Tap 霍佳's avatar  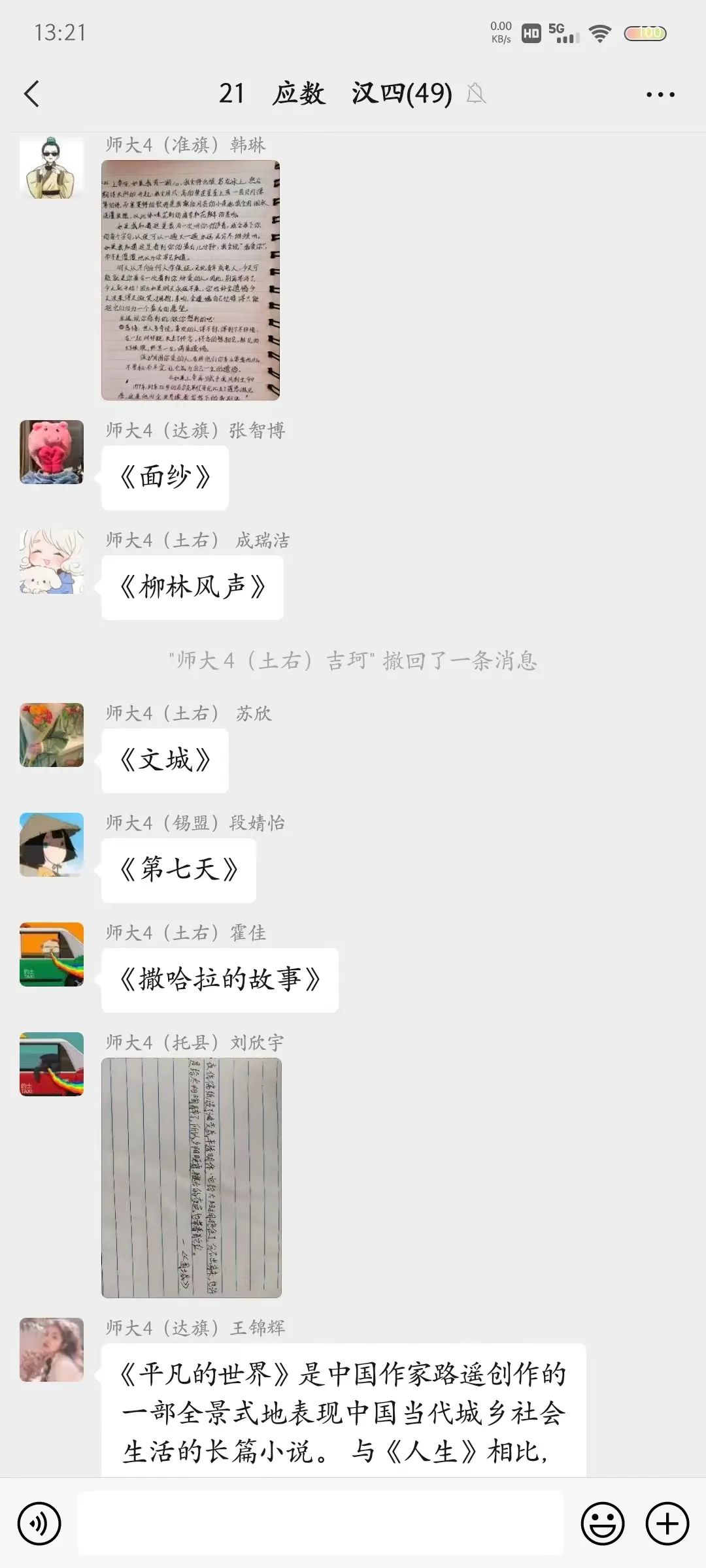[52, 955]
